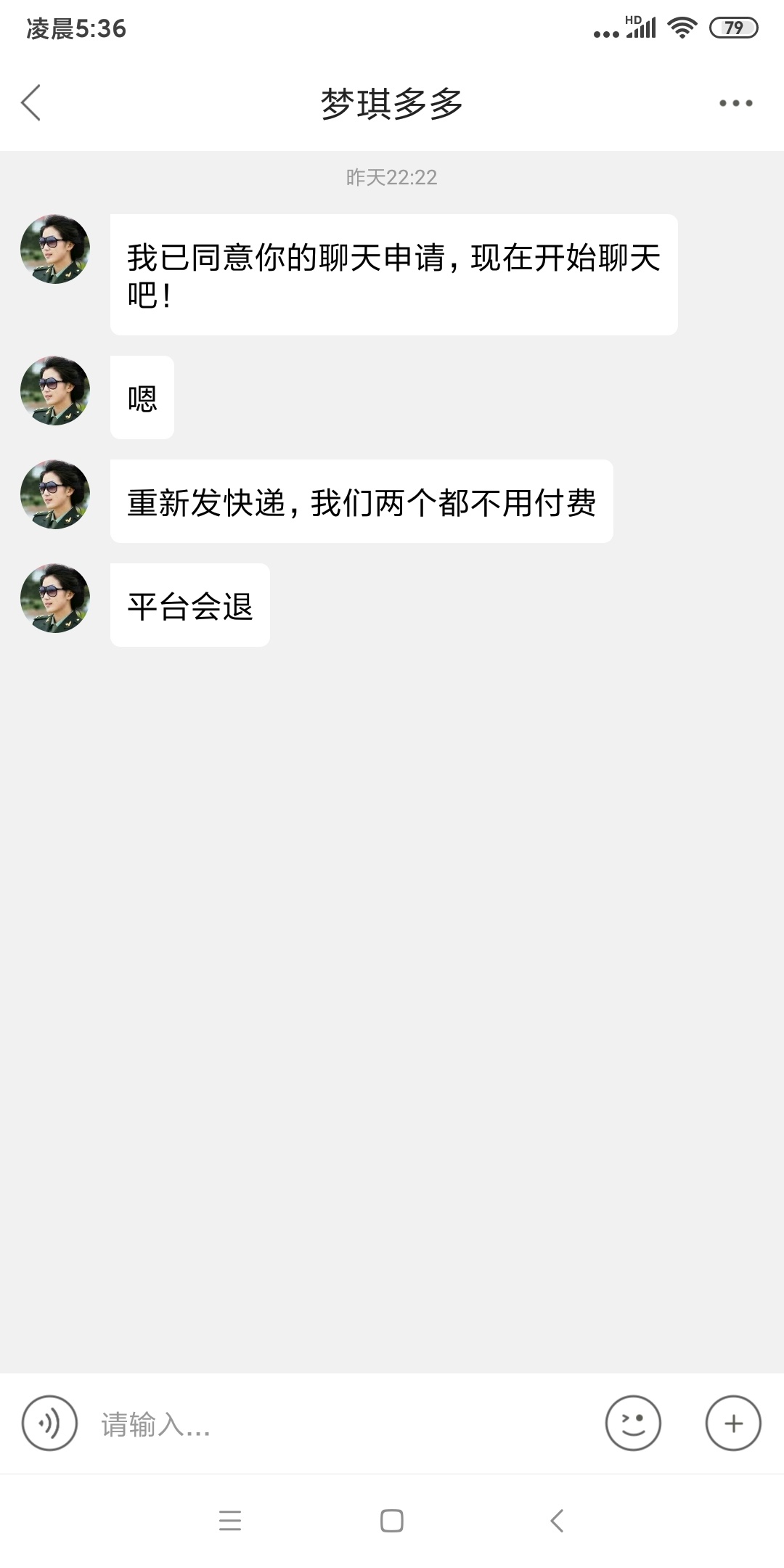Screen dimensions: 784x1568
Task: Open the plus attachment menu
Action: [x=733, y=1423]
